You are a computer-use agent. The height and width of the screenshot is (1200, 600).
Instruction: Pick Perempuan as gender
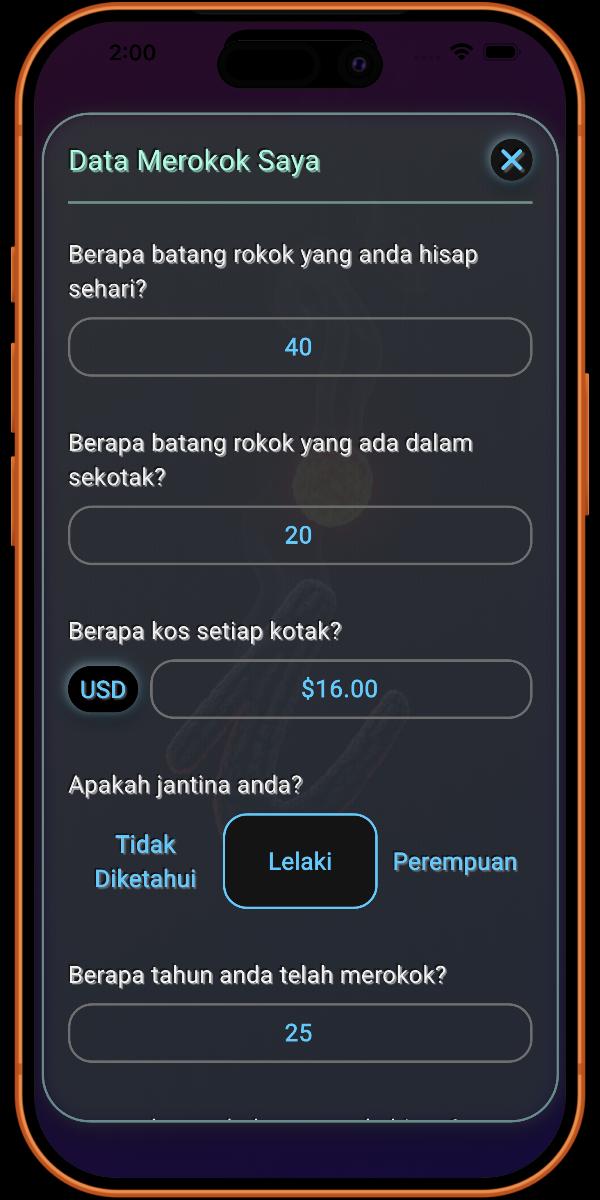tap(455, 862)
